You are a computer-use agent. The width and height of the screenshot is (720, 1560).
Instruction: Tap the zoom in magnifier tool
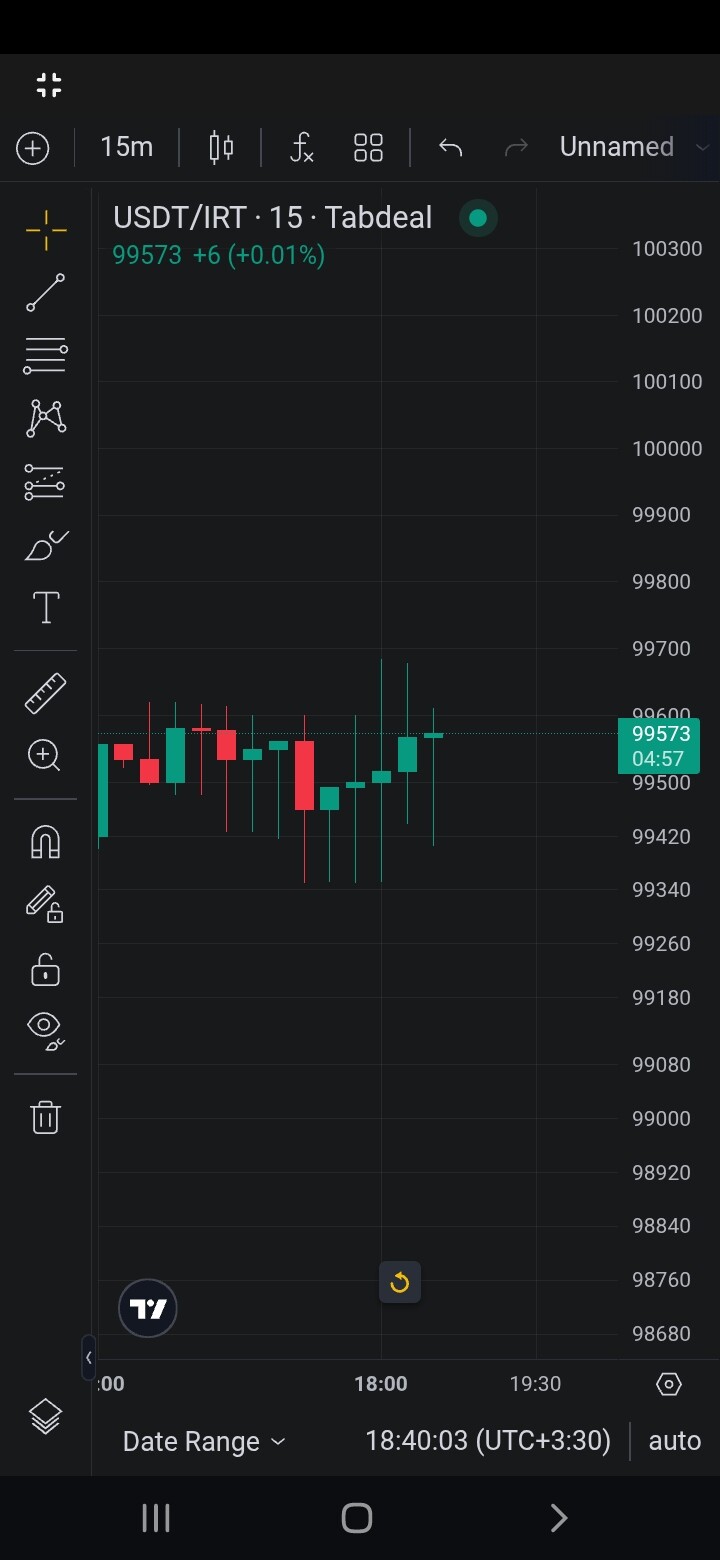44,755
